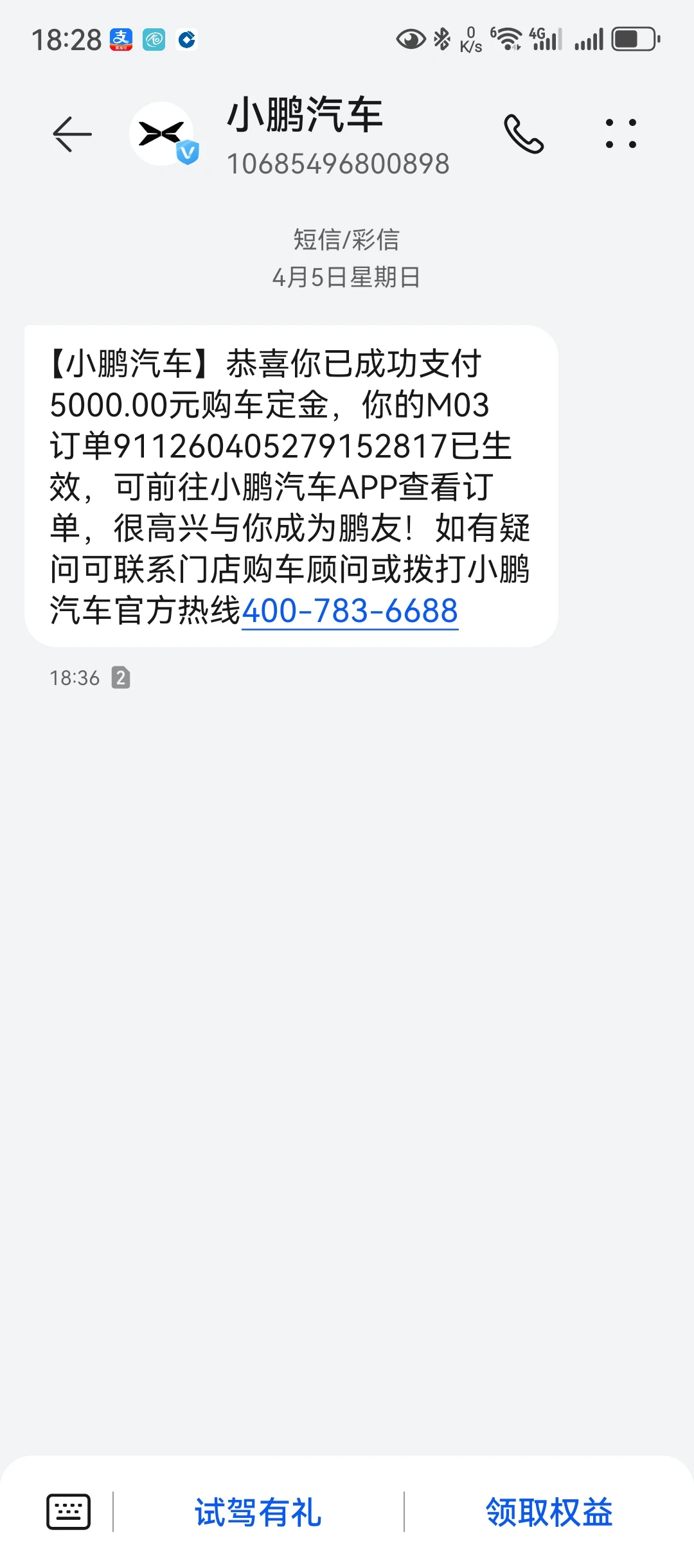Switch to the keyboard input mode
This screenshot has height=1568, width=694.
pyautogui.click(x=68, y=1511)
